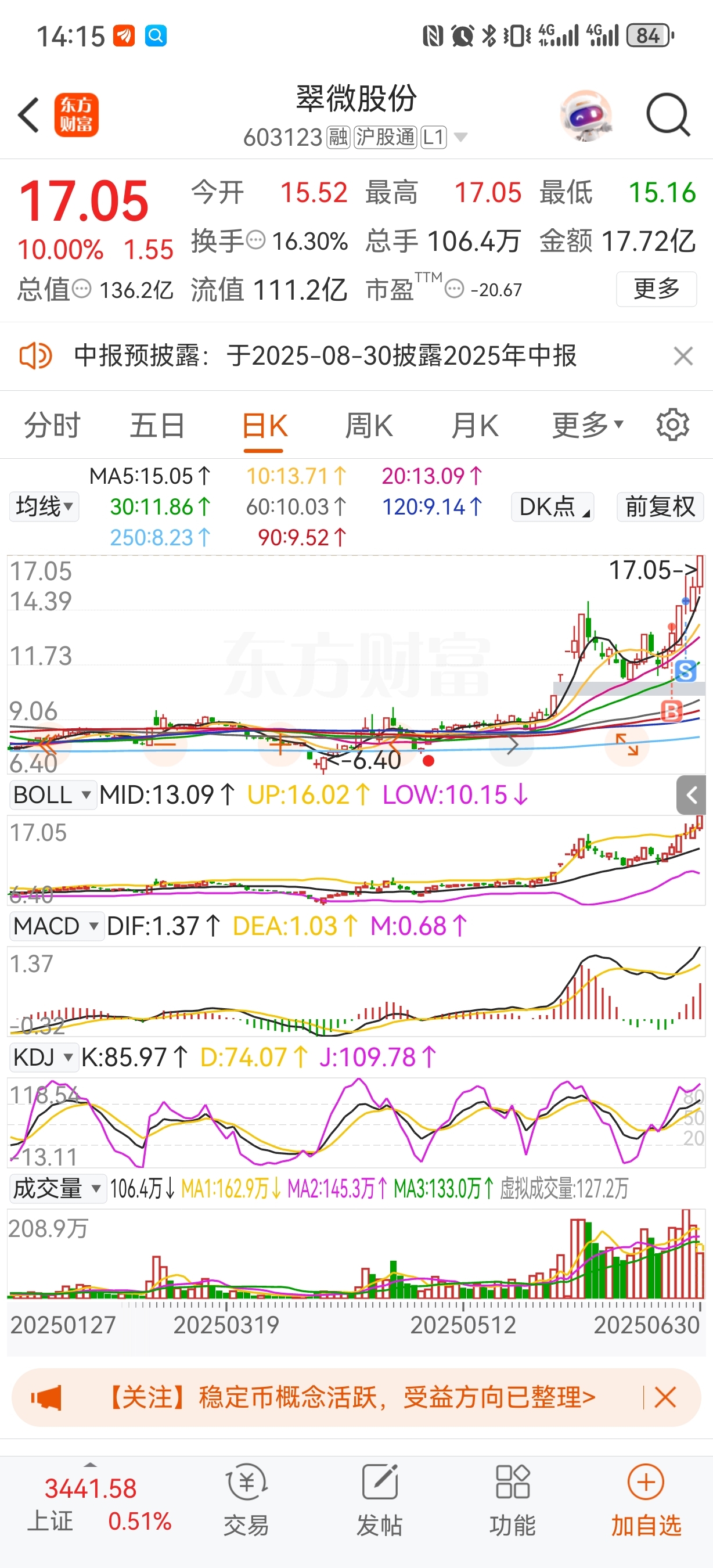
Task: Toggle the DK点 button
Action: 552,506
